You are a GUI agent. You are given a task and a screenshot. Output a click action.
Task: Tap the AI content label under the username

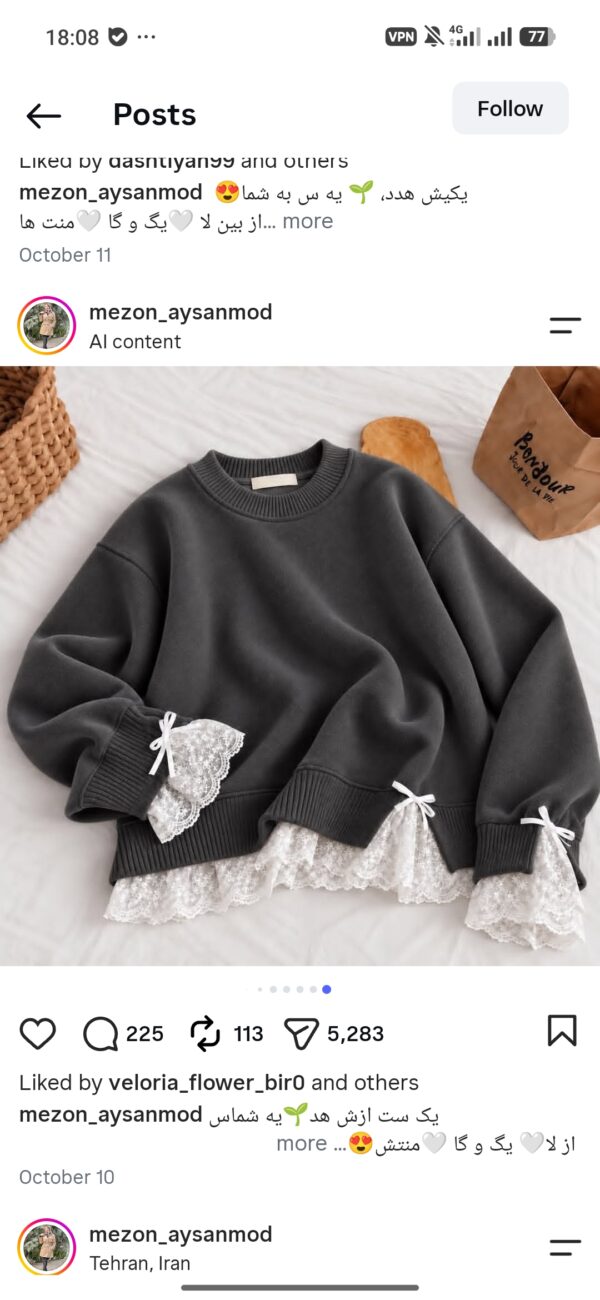click(135, 342)
